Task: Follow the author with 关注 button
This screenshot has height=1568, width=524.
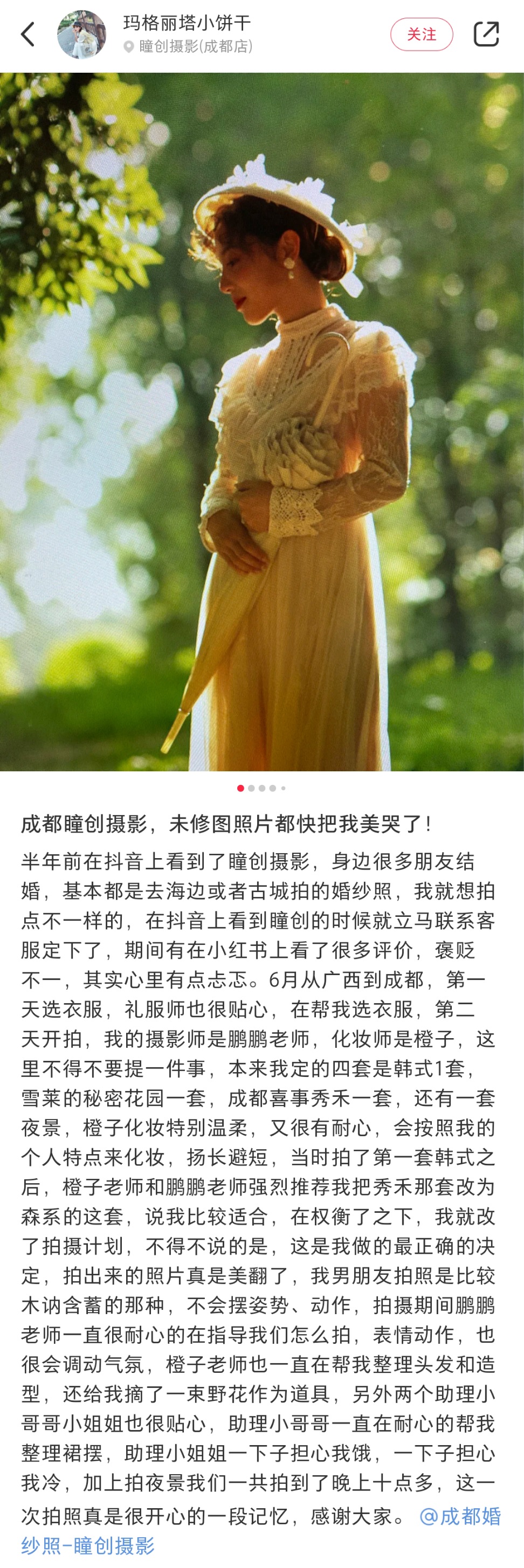Action: pyautogui.click(x=421, y=34)
